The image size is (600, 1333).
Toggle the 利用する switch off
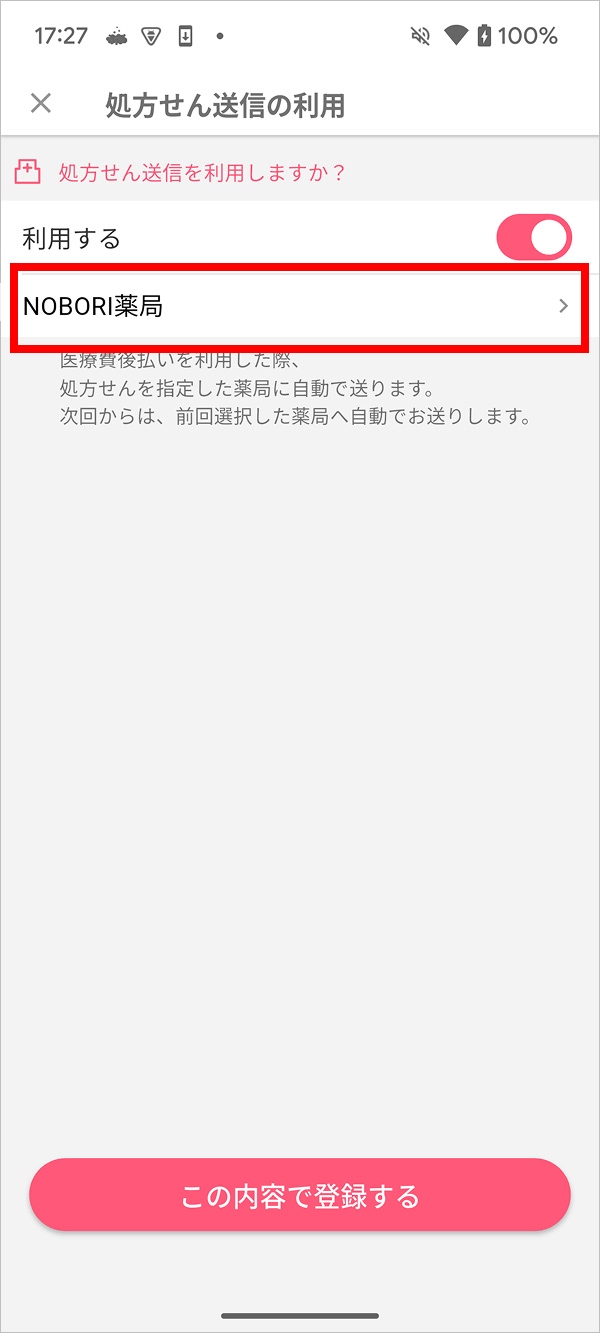[x=534, y=239]
